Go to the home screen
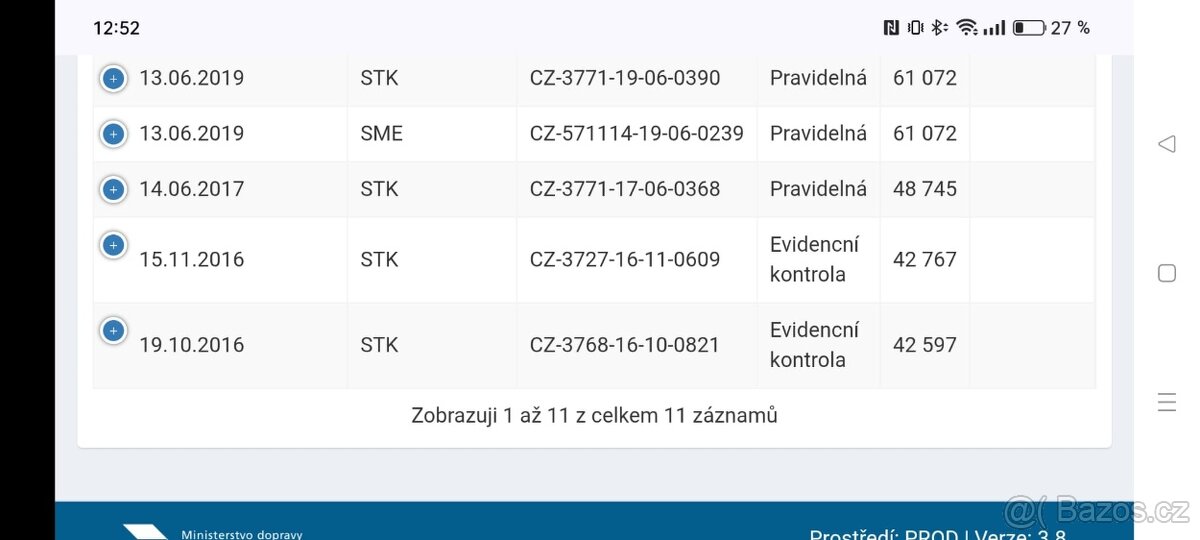The image size is (1200, 540). (x=1166, y=273)
